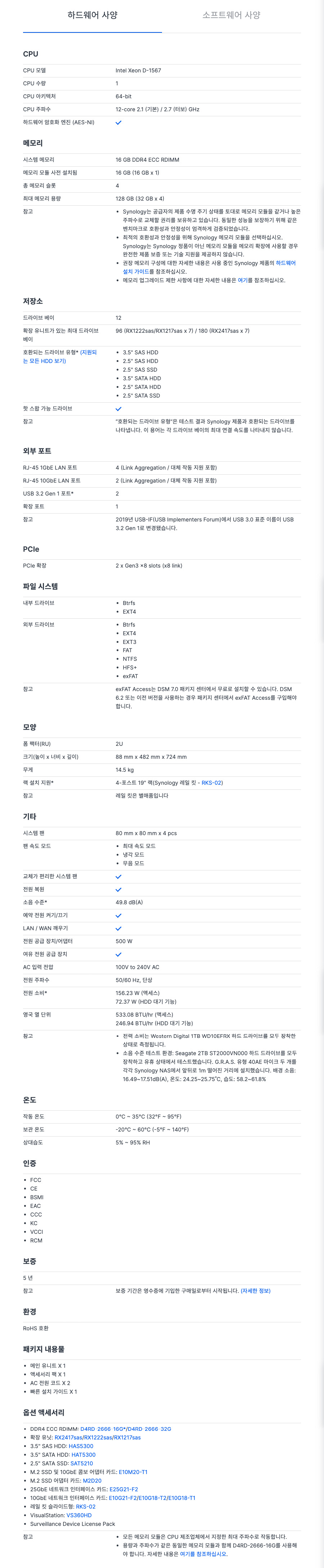The width and height of the screenshot is (324, 1568).
Task: Open the HAT5300 SATA HDD link
Action: [x=83, y=1455]
